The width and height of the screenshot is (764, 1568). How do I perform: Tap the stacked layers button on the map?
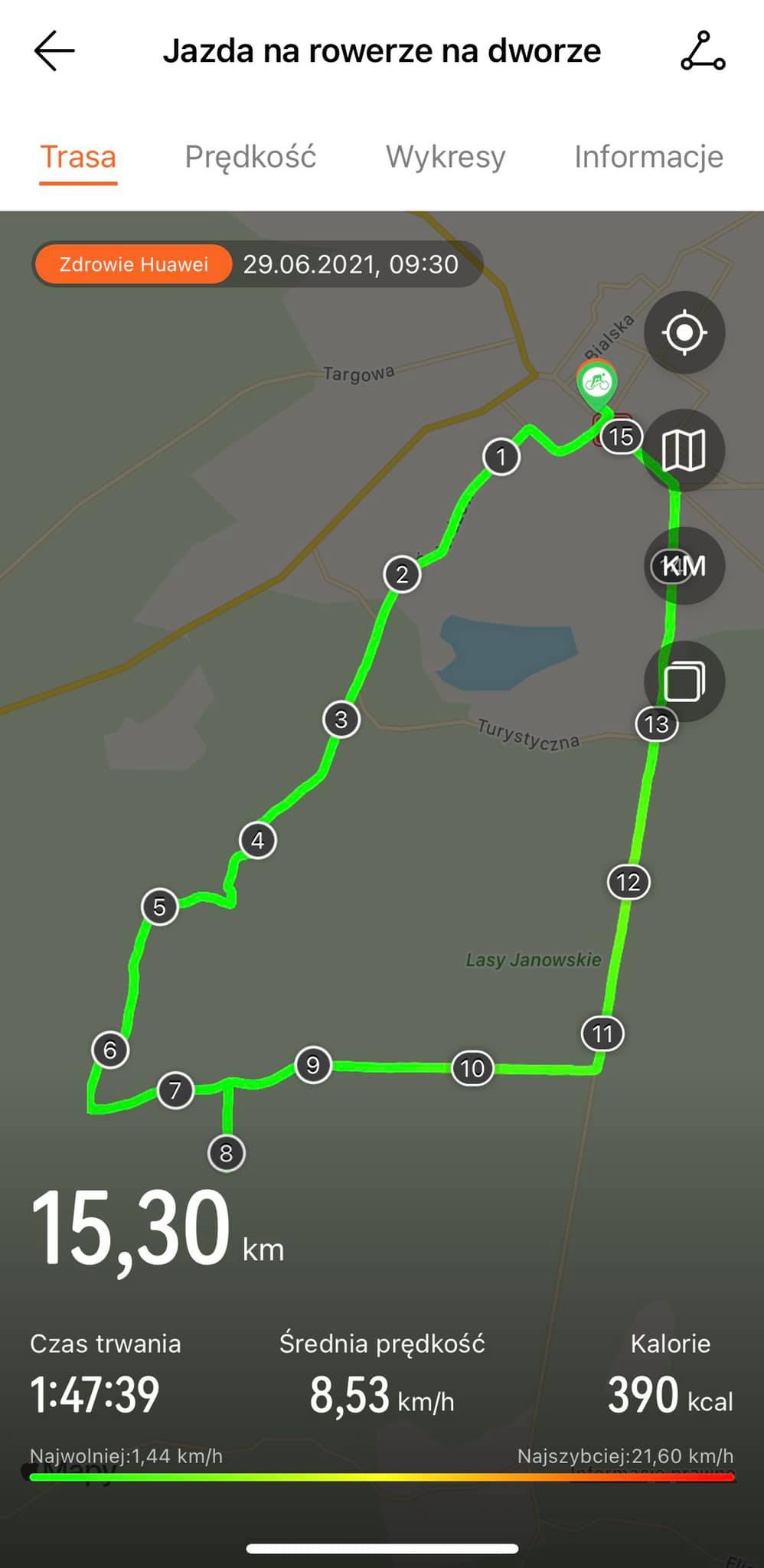pyautogui.click(x=684, y=681)
